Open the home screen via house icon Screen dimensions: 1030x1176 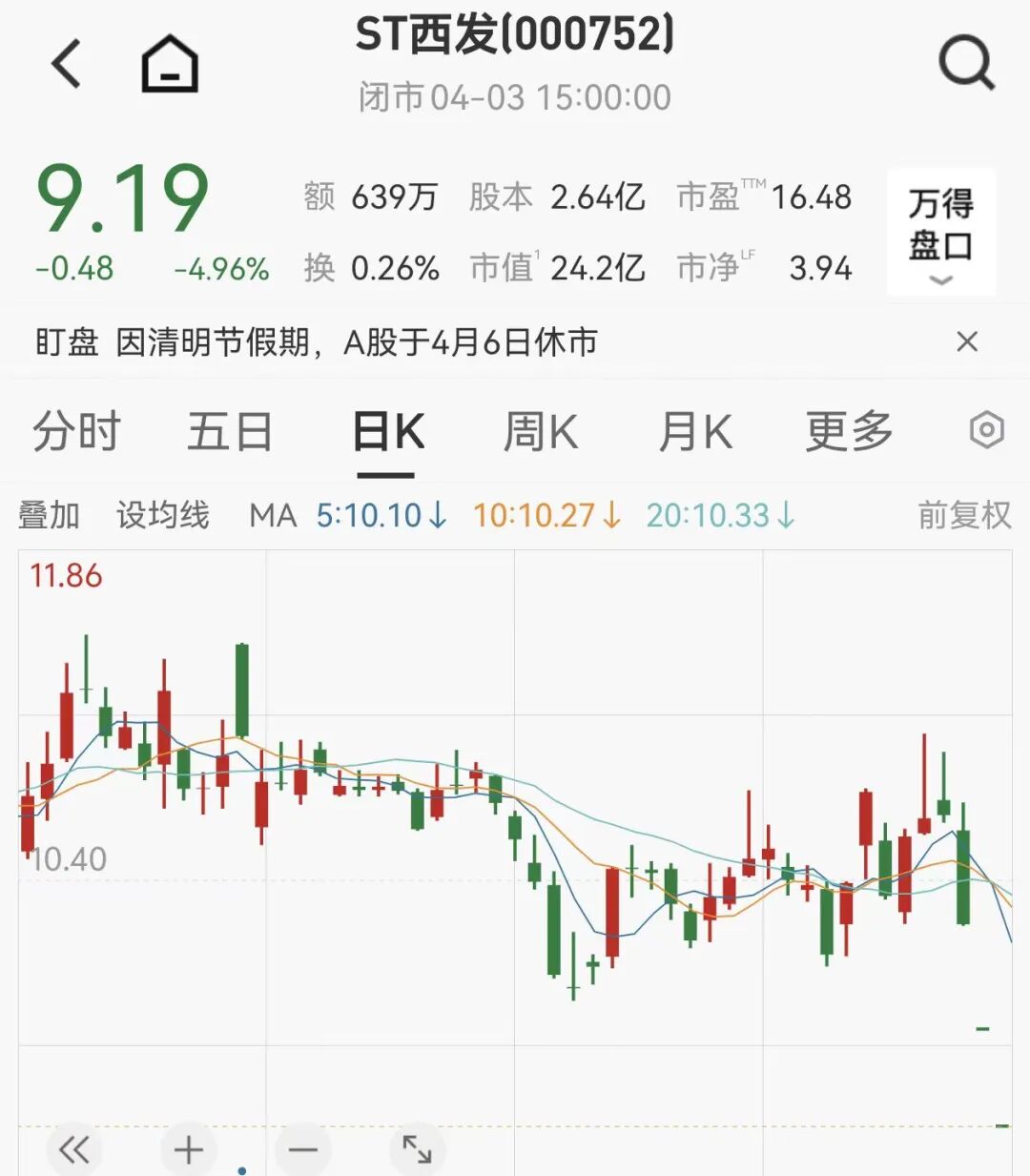tap(170, 63)
